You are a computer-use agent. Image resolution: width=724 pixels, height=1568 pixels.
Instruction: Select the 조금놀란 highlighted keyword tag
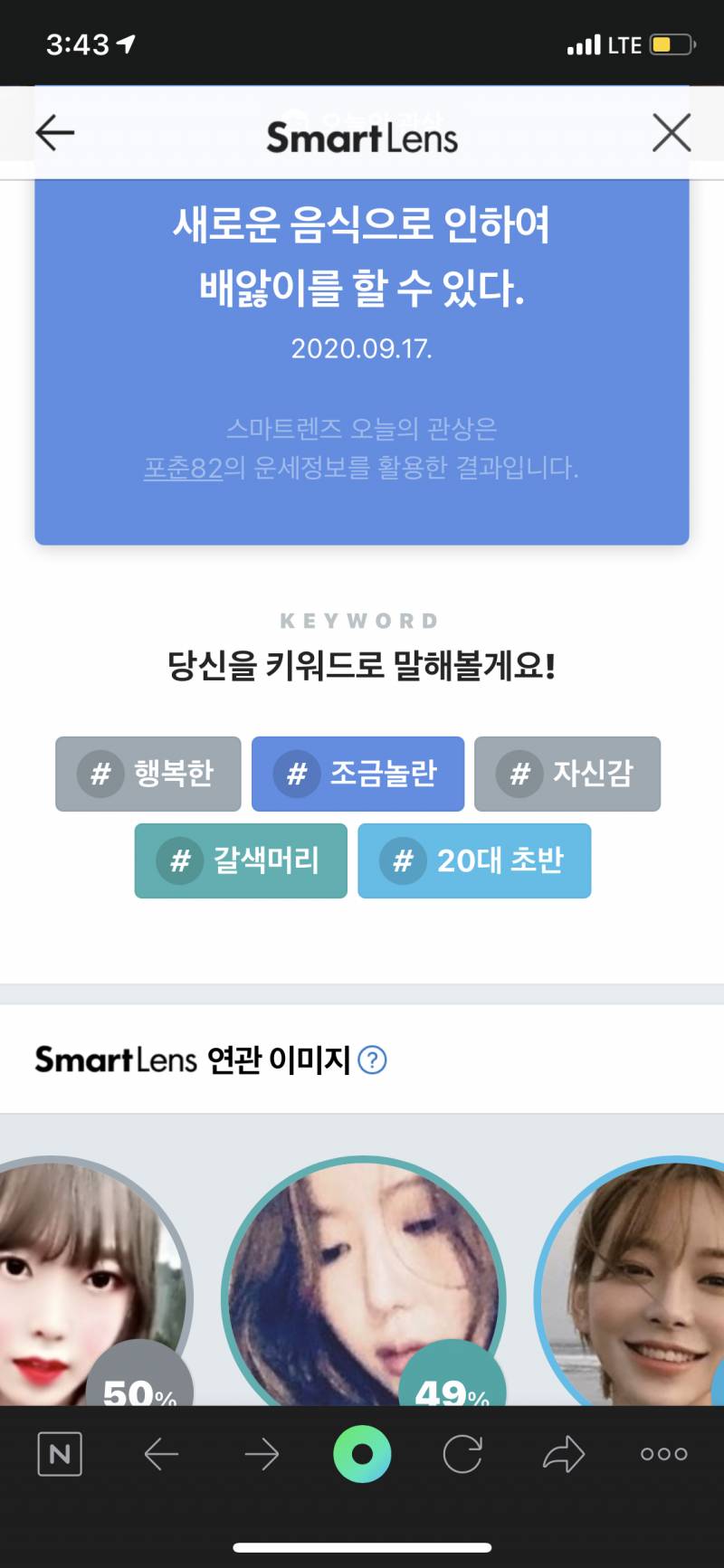[357, 774]
